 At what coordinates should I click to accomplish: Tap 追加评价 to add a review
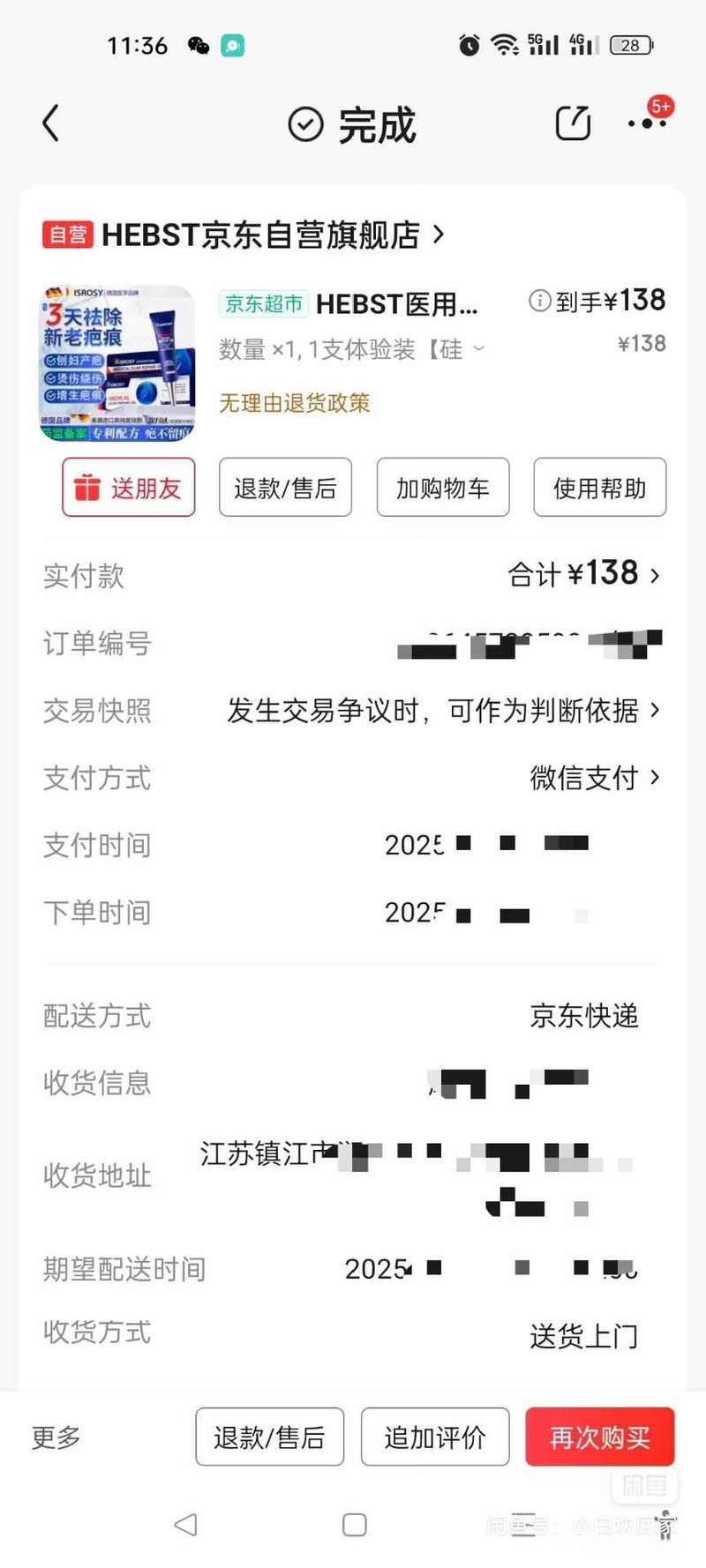tap(435, 1437)
